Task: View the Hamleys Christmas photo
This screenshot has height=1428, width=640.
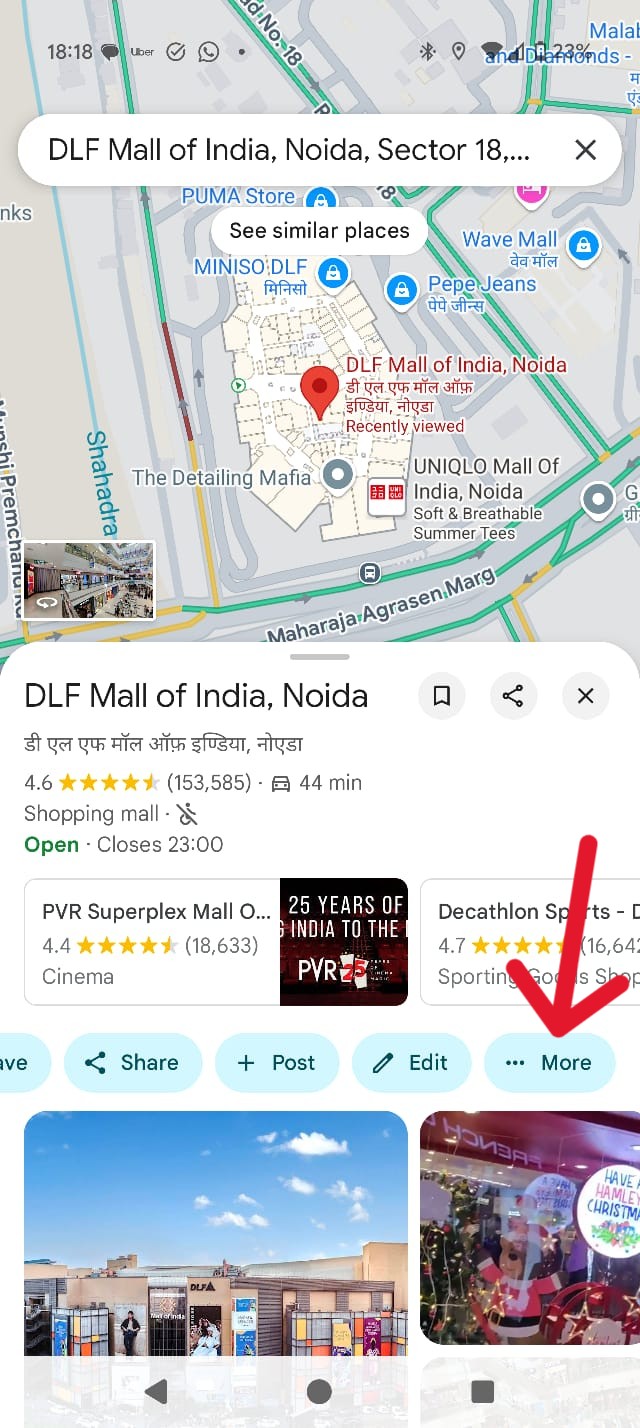Action: point(530,1228)
